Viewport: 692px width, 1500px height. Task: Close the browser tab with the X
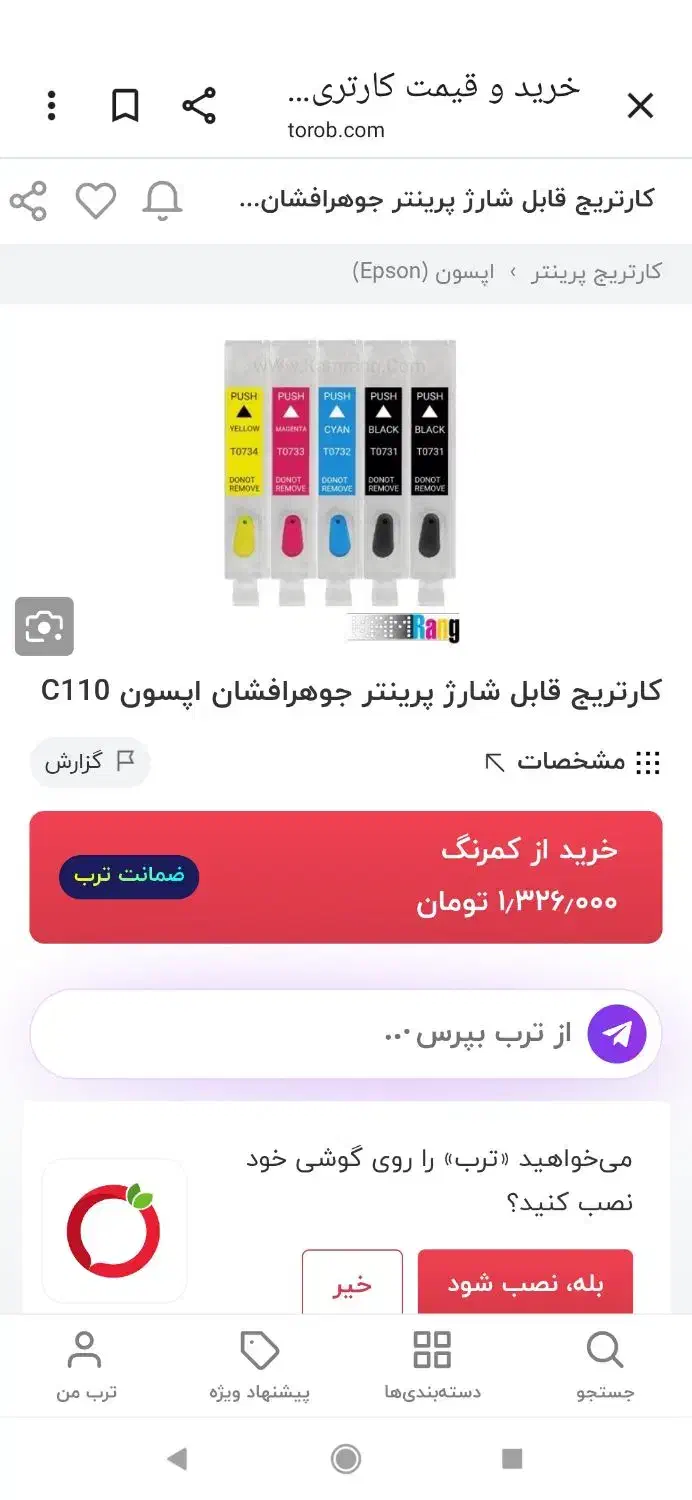pos(640,105)
